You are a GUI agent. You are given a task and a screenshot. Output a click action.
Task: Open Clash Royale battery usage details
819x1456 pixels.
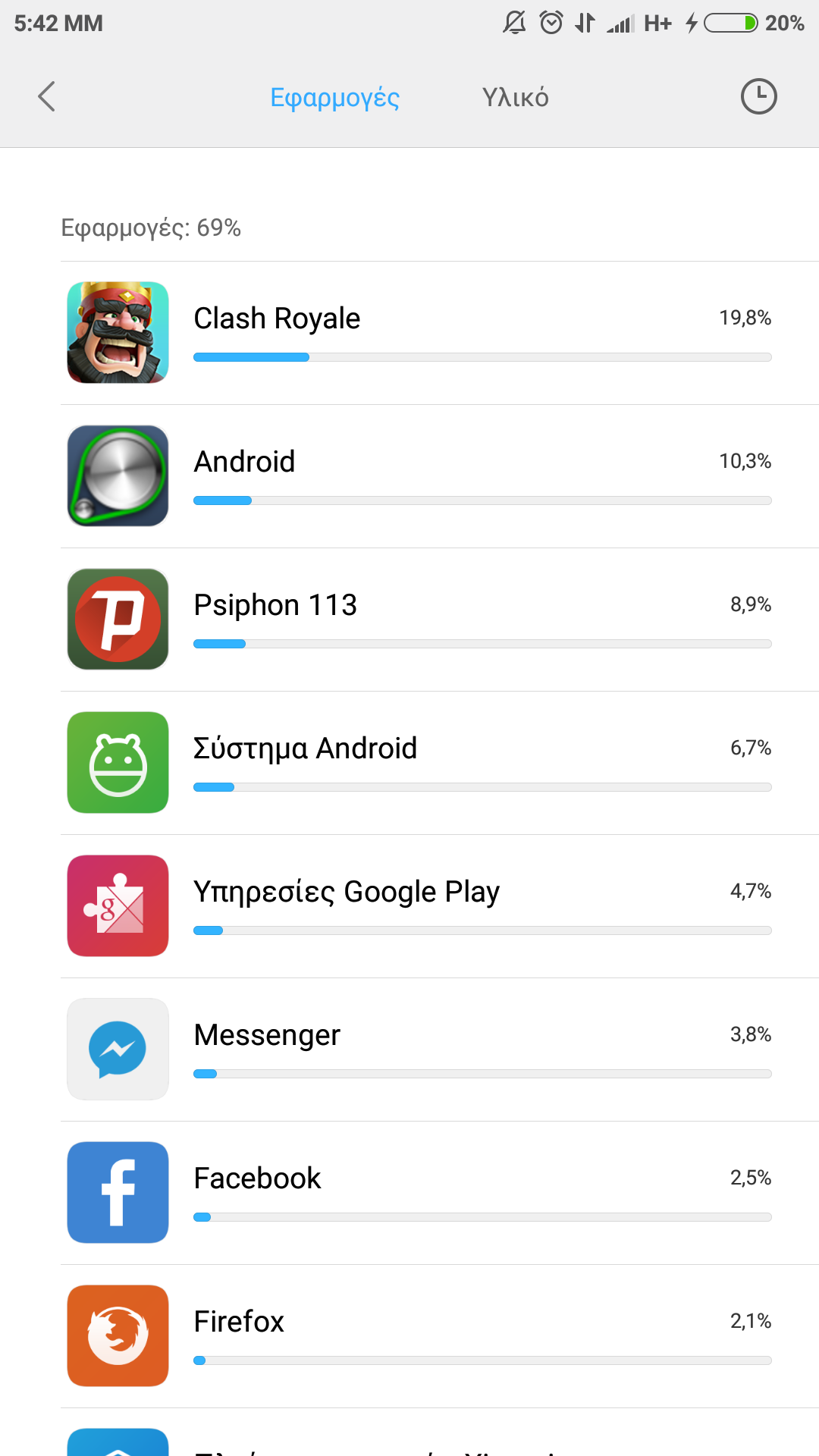tap(440, 333)
